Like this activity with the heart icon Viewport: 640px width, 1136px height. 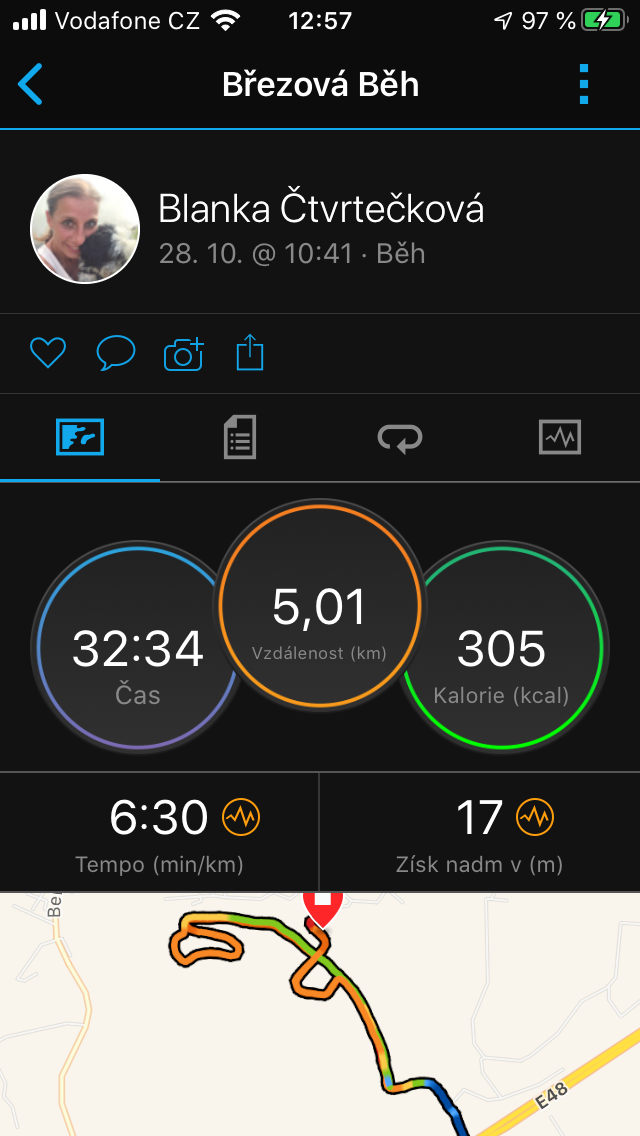48,354
